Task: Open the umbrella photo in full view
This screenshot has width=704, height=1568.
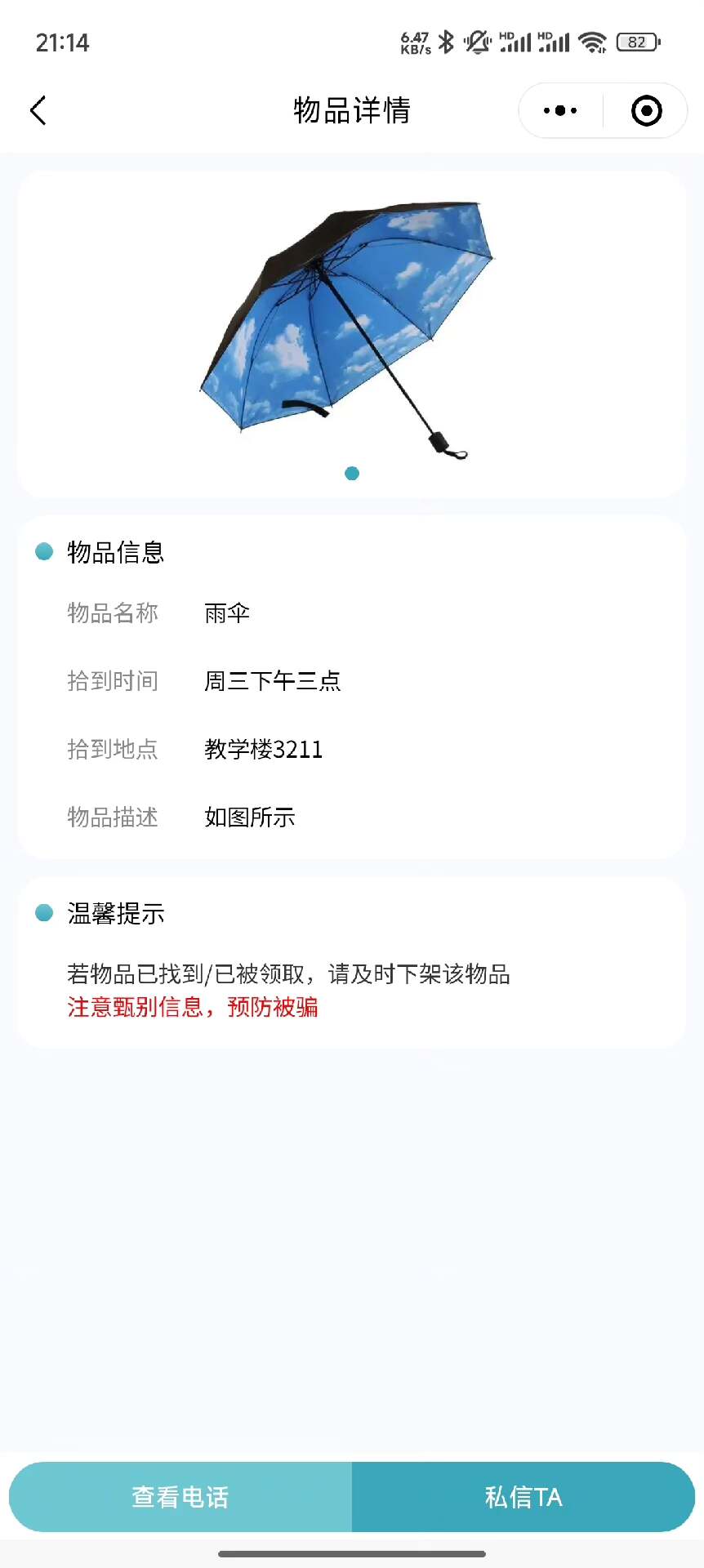Action: click(x=351, y=327)
